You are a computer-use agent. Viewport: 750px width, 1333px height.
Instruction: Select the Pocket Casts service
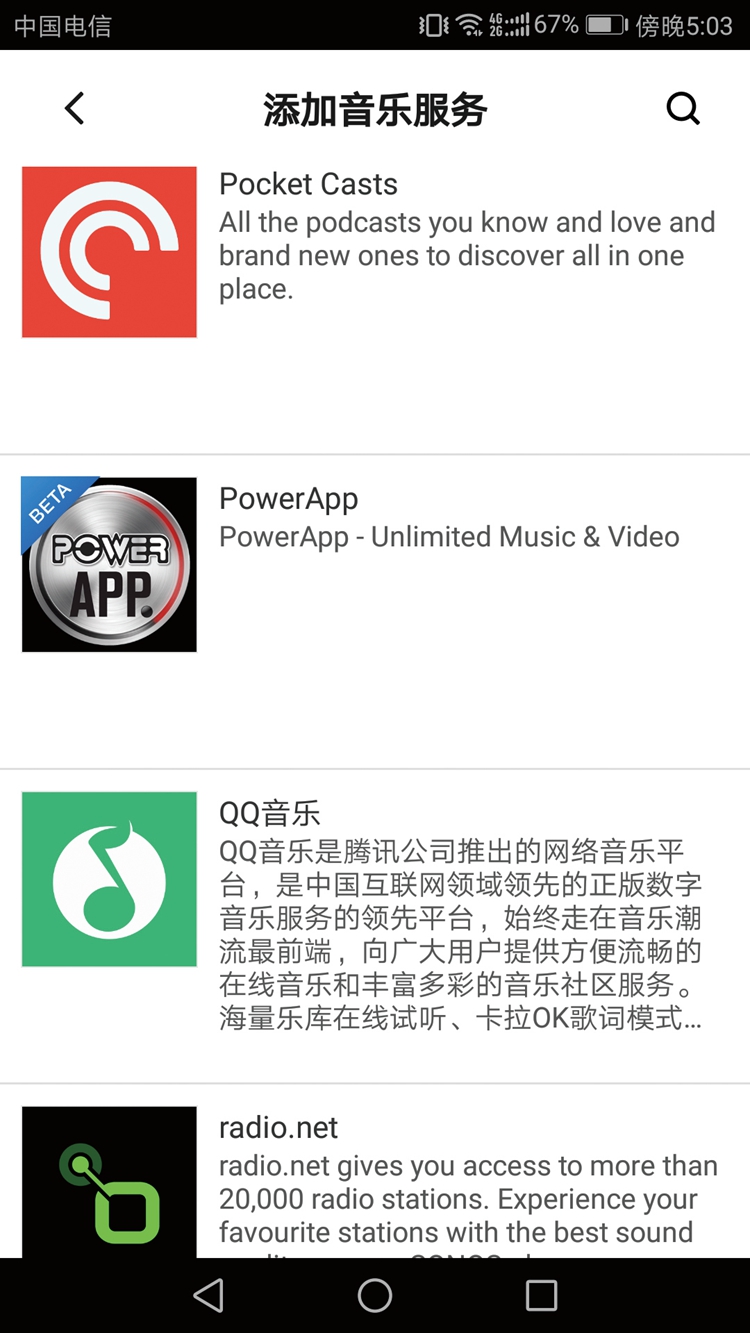click(x=375, y=298)
